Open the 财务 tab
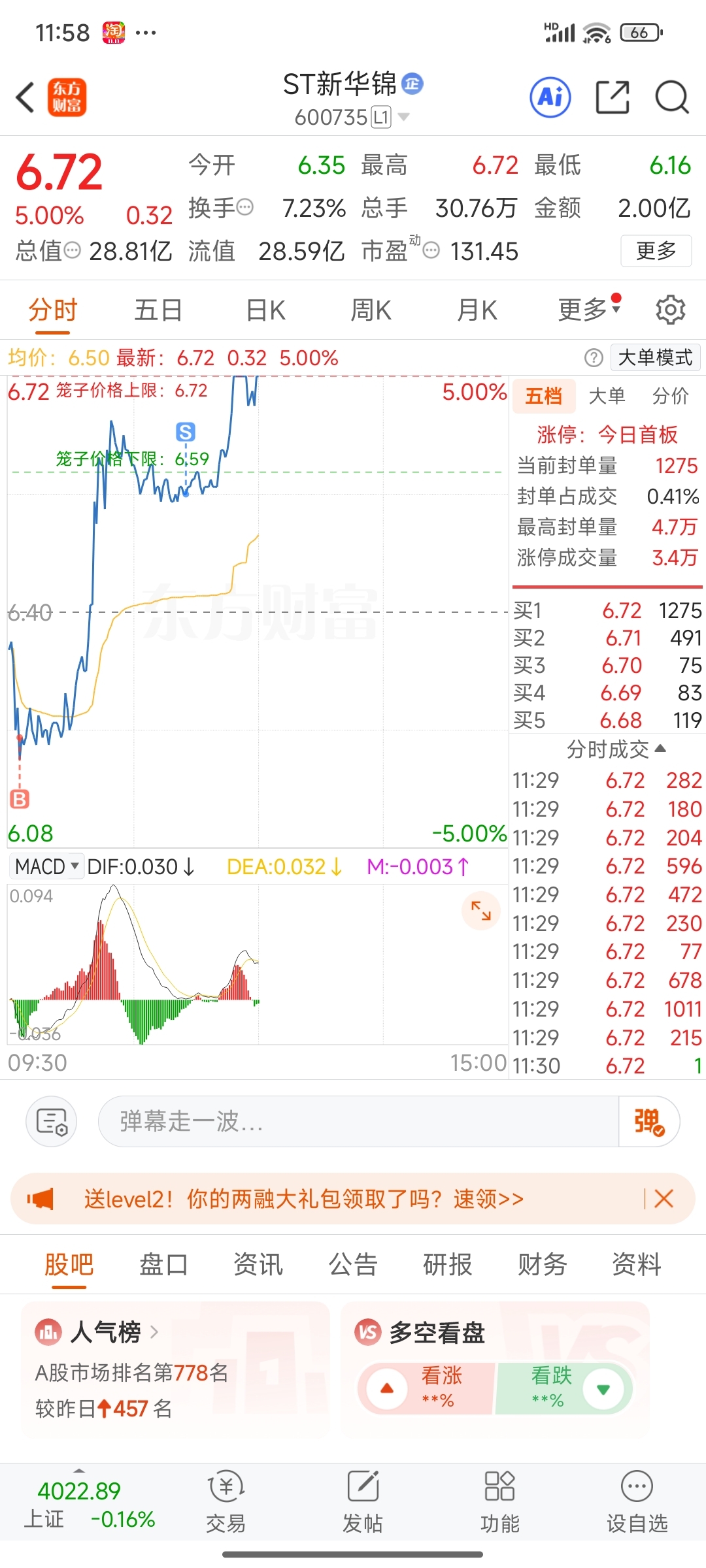 (x=542, y=1264)
